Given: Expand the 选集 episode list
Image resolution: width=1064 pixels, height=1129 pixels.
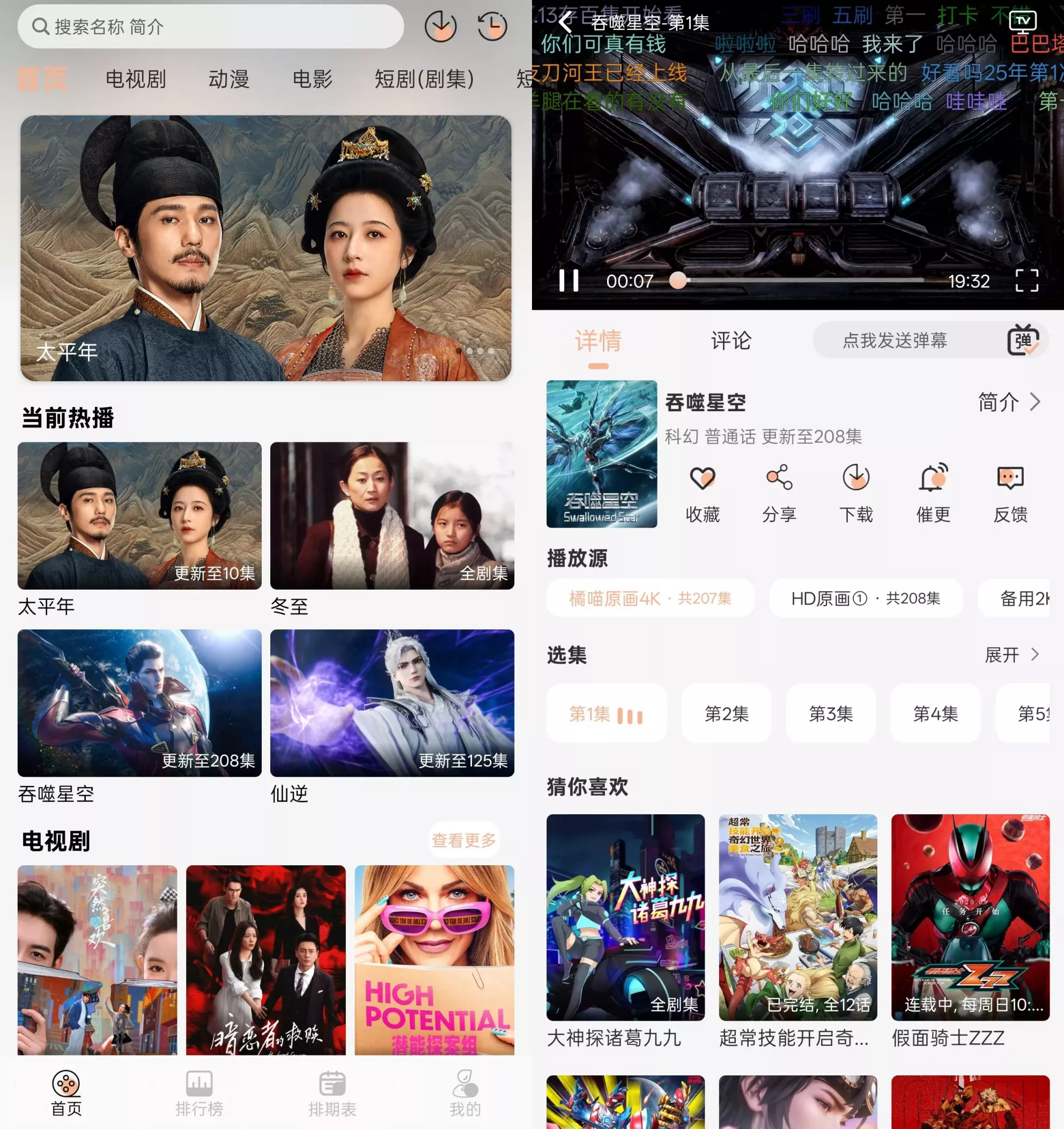Looking at the screenshot, I should tap(1012, 655).
